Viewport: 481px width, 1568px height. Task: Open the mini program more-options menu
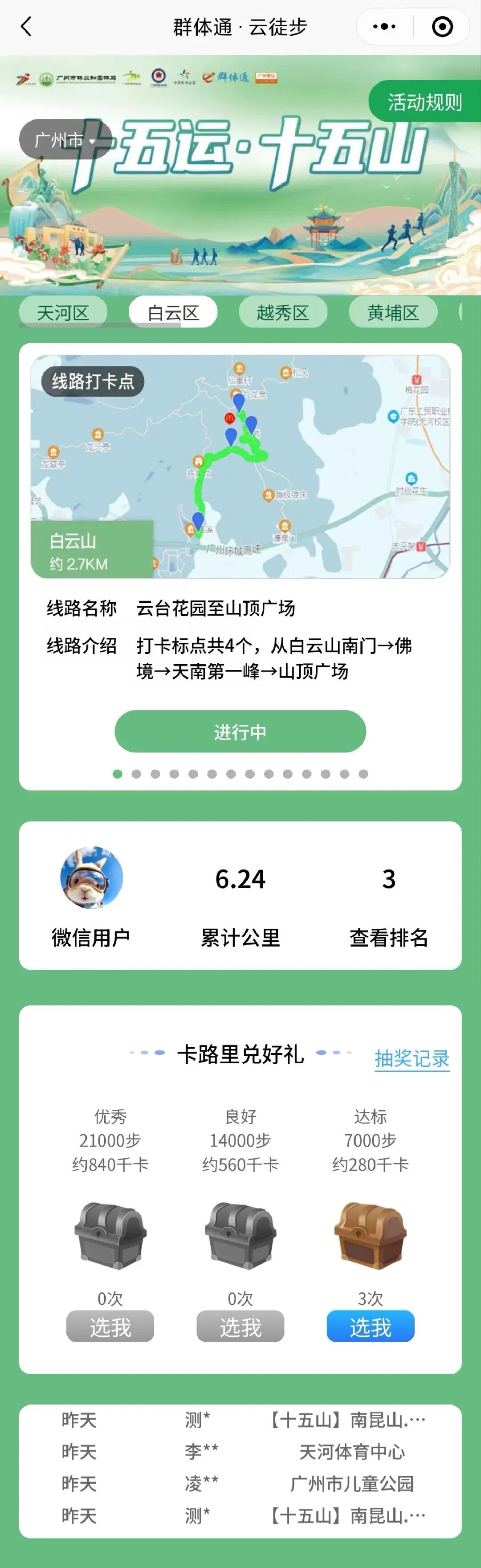(384, 27)
